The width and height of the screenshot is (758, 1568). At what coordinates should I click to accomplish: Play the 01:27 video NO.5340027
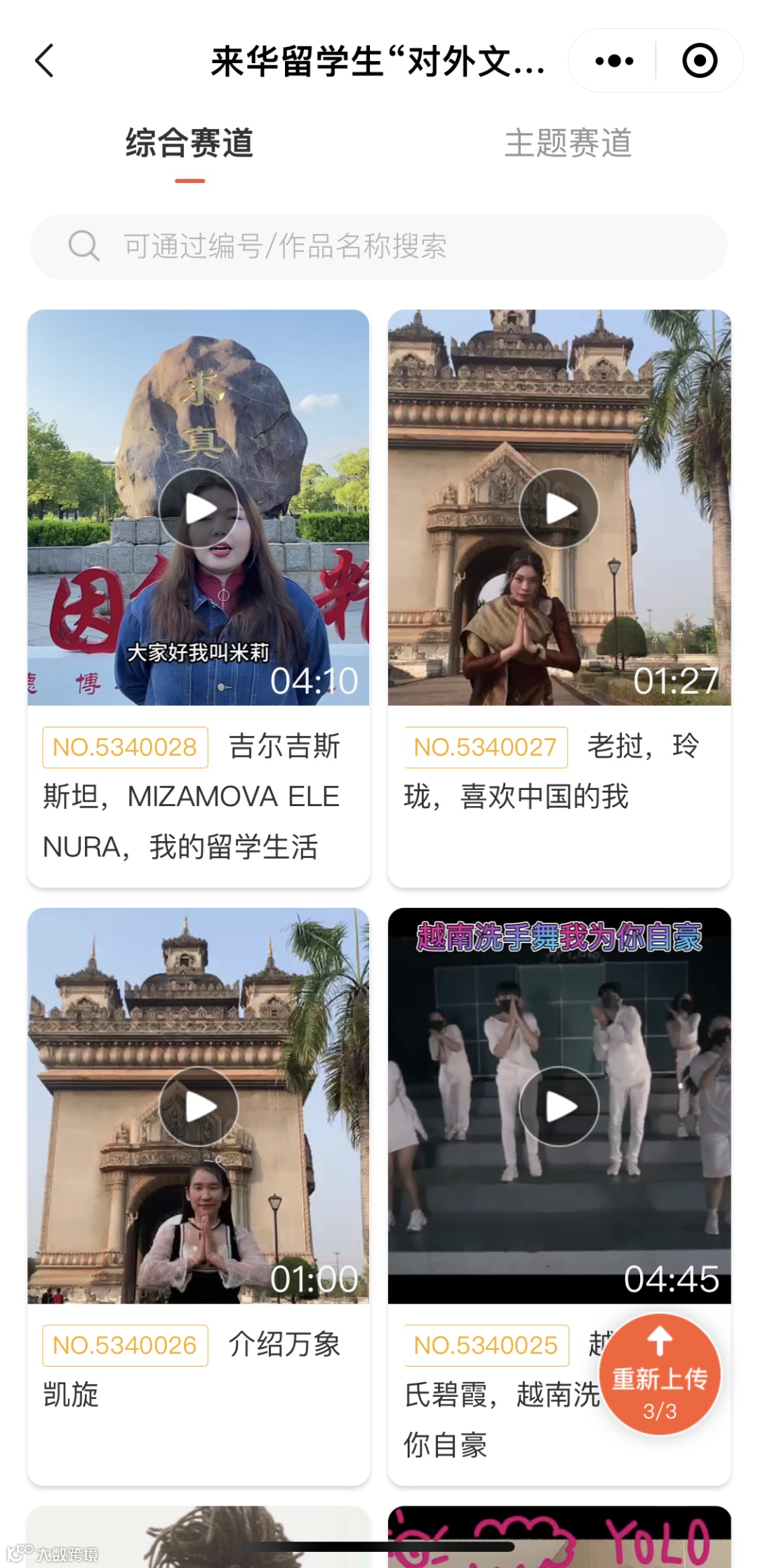[559, 508]
